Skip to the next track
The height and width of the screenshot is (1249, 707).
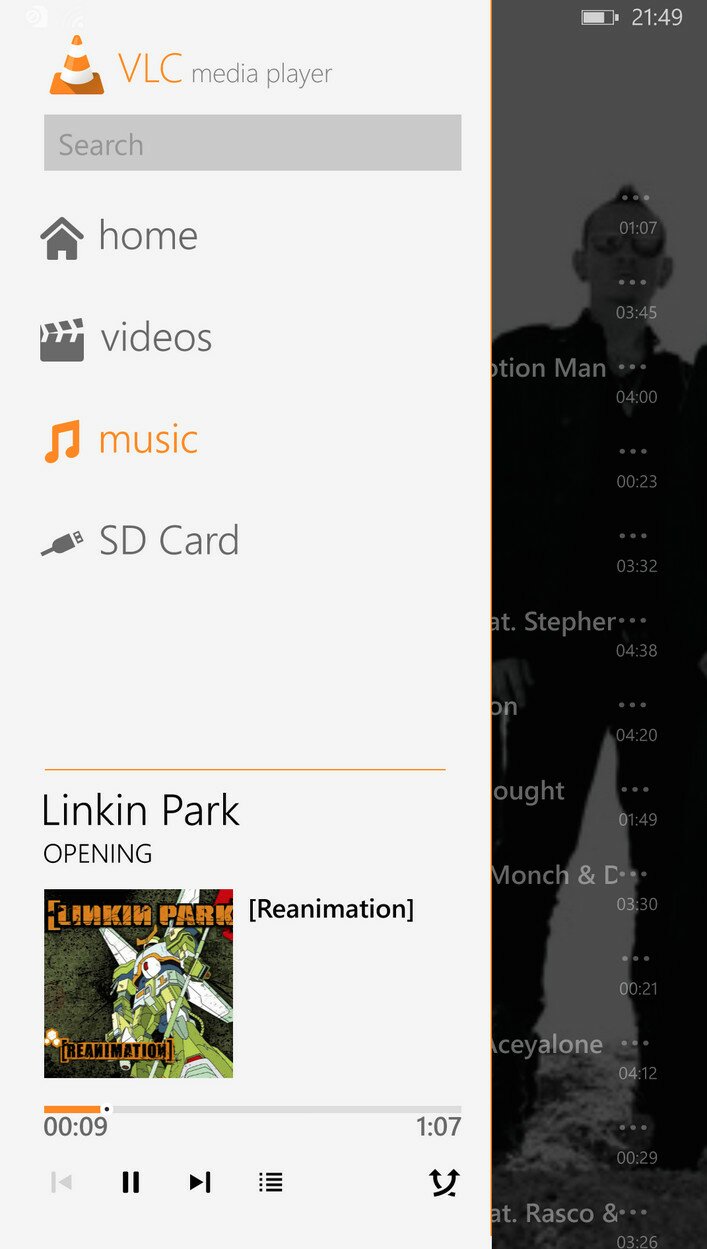point(200,1182)
